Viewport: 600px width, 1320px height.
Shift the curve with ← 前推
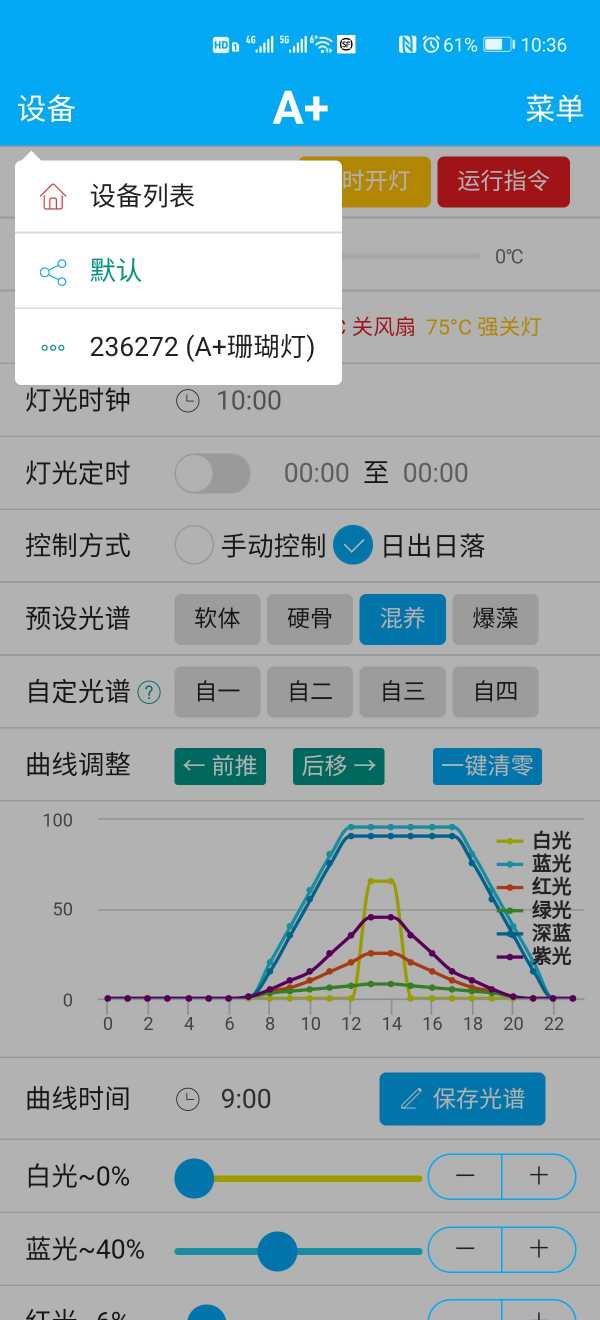coord(220,766)
